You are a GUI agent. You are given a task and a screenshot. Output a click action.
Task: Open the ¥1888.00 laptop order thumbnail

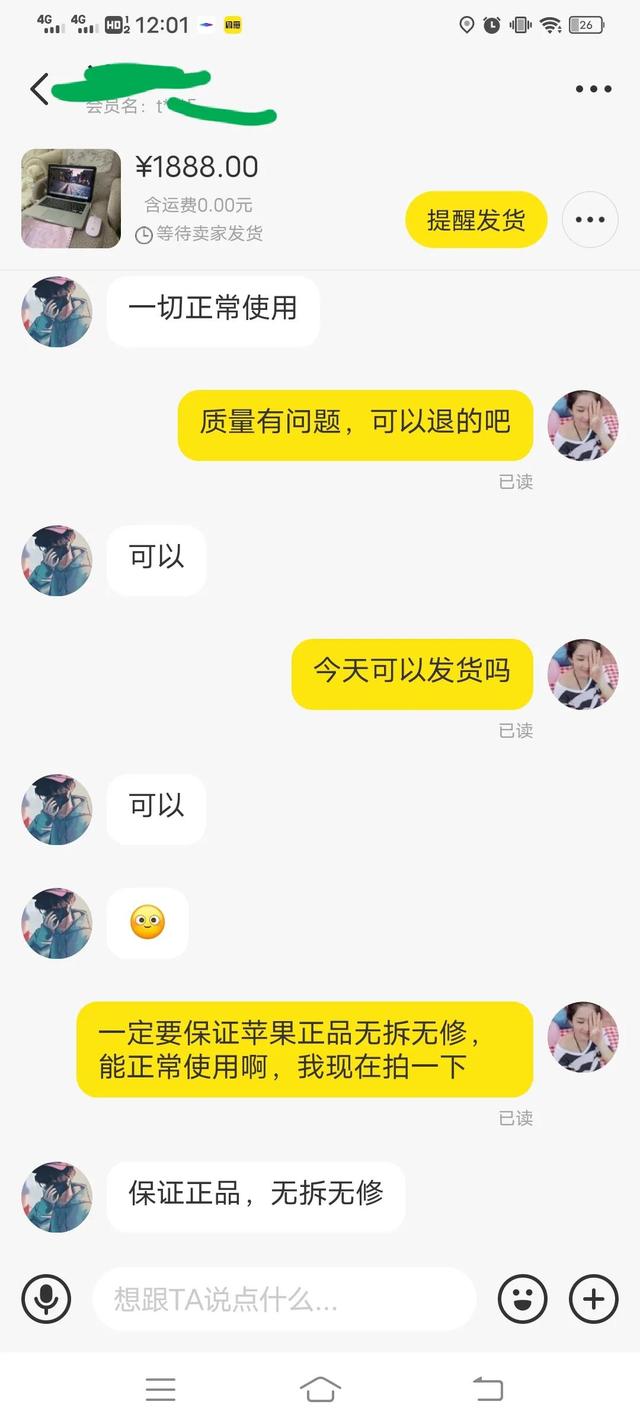click(x=71, y=198)
